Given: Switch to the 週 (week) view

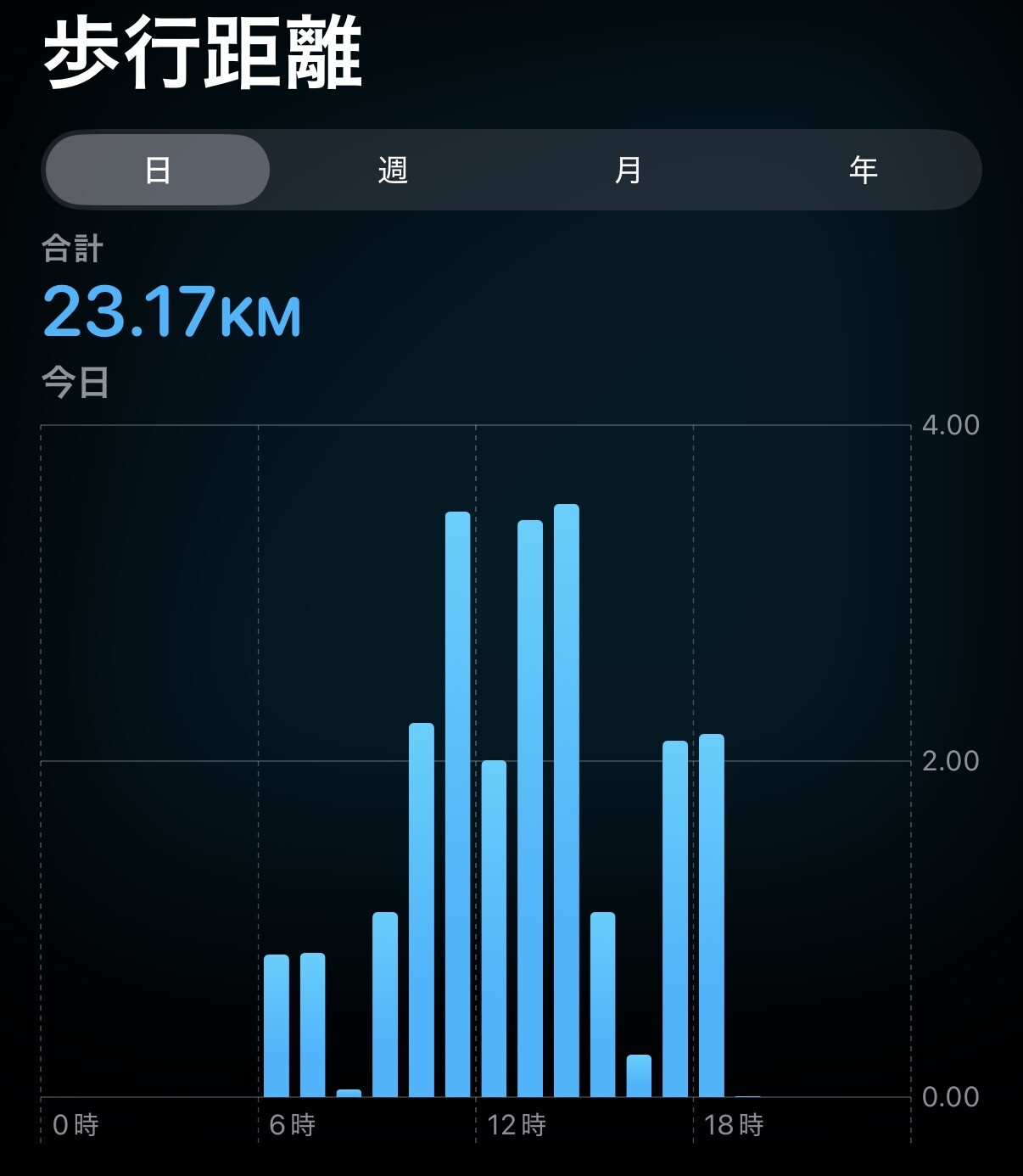Looking at the screenshot, I should pos(393,170).
